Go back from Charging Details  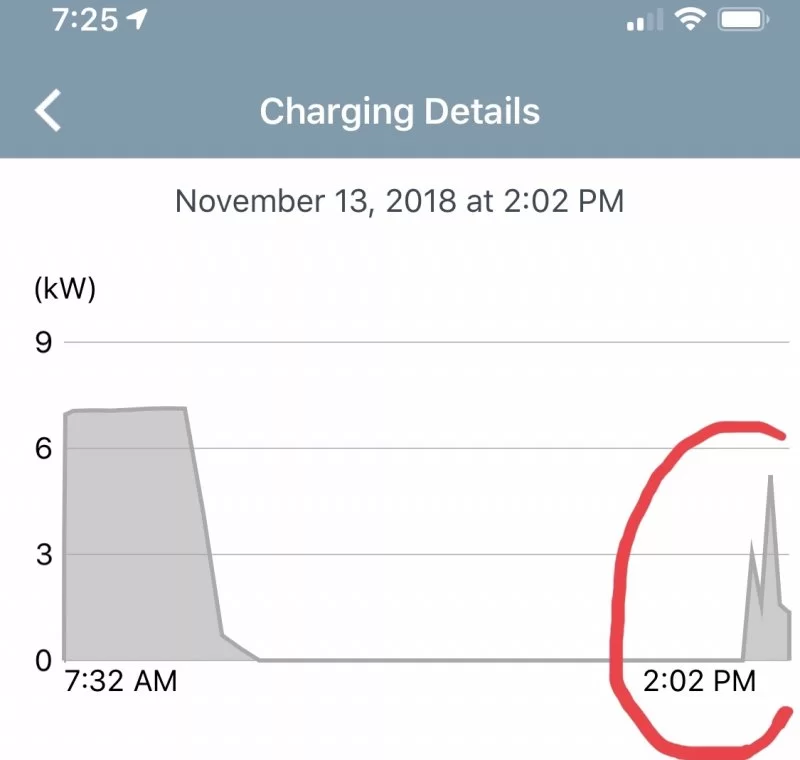(x=48, y=110)
